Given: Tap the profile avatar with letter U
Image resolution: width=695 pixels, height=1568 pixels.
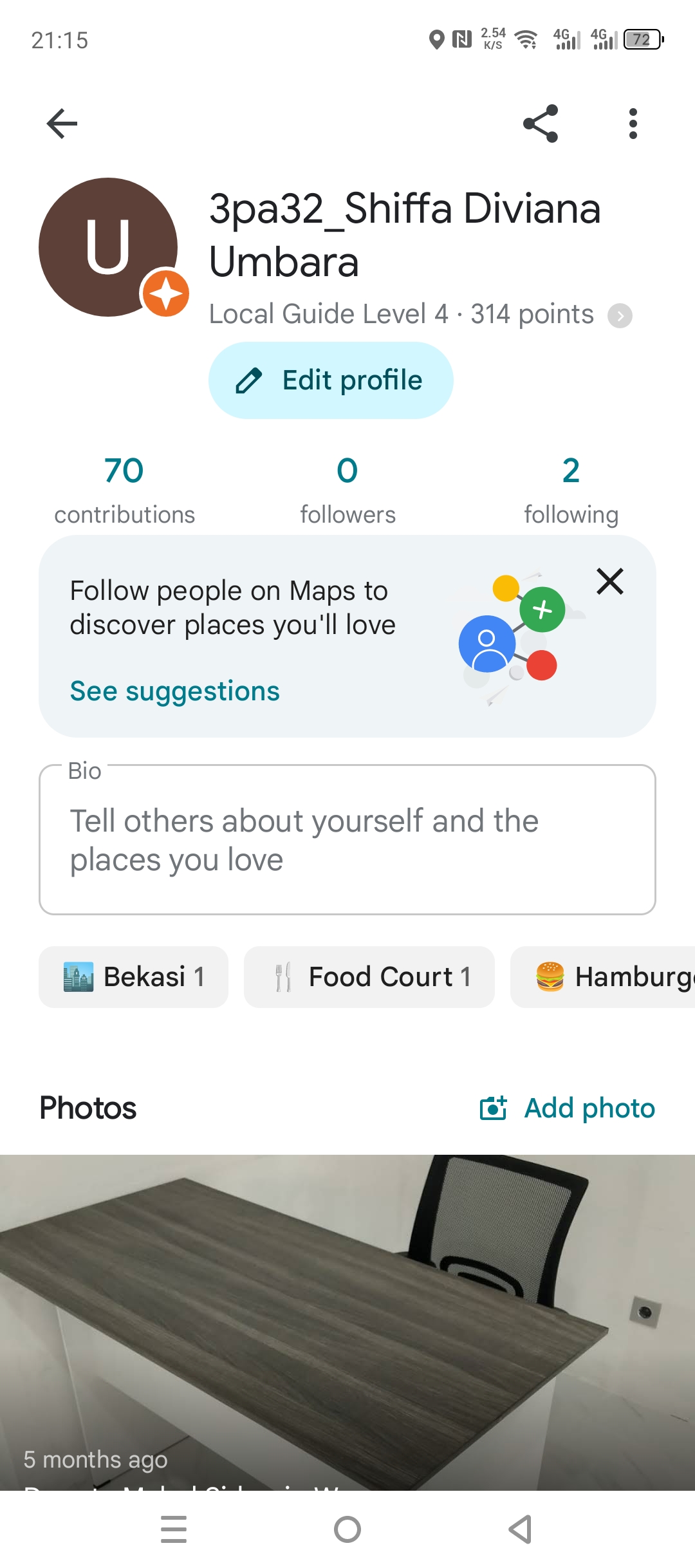Looking at the screenshot, I should tap(108, 247).
